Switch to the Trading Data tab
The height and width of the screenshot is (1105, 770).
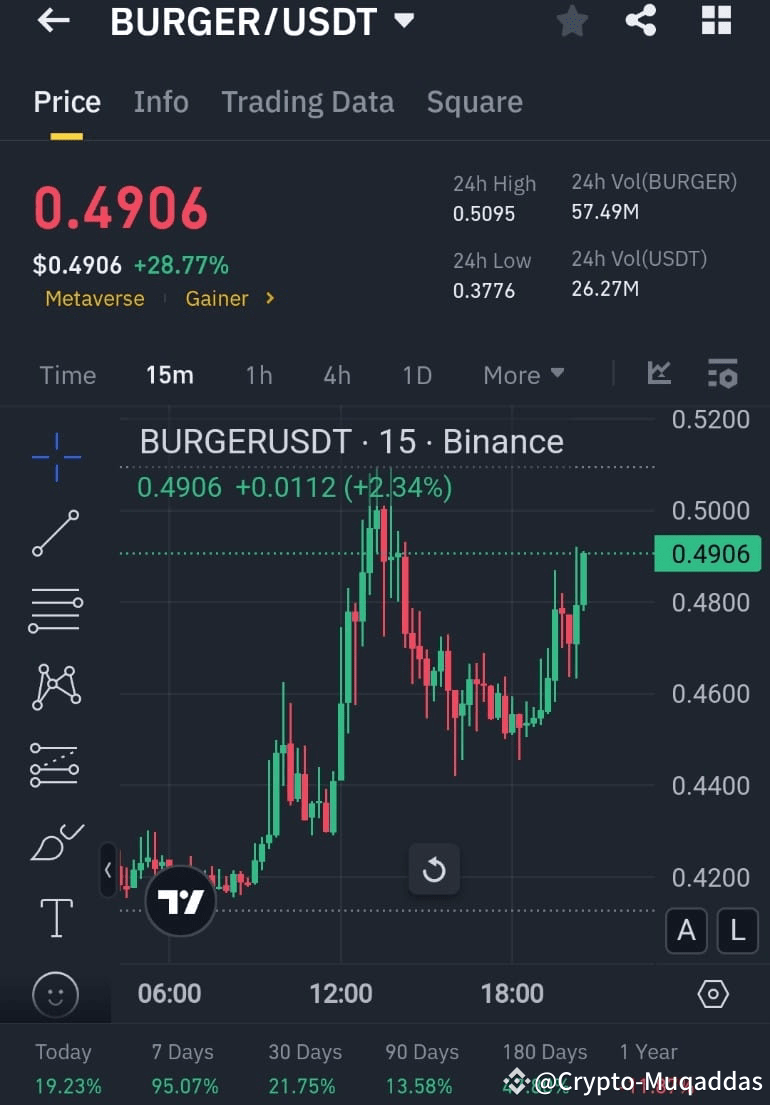pyautogui.click(x=307, y=101)
